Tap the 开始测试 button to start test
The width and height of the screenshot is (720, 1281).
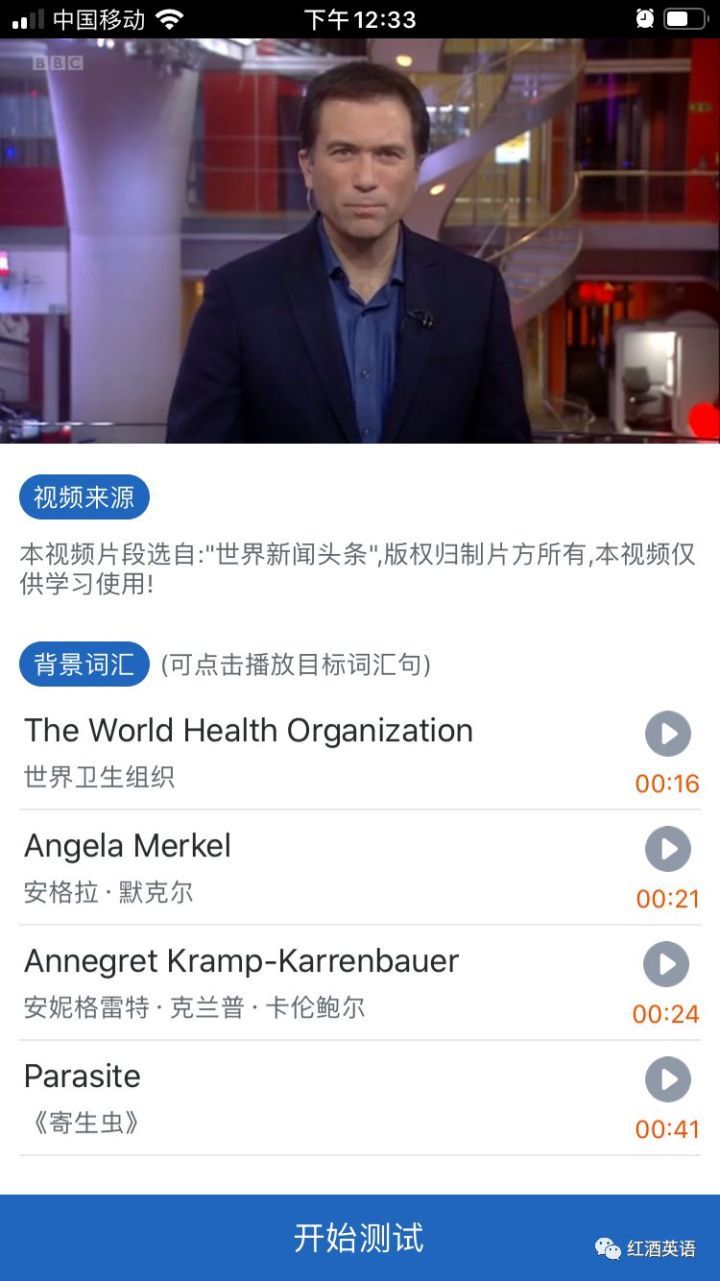click(360, 1238)
